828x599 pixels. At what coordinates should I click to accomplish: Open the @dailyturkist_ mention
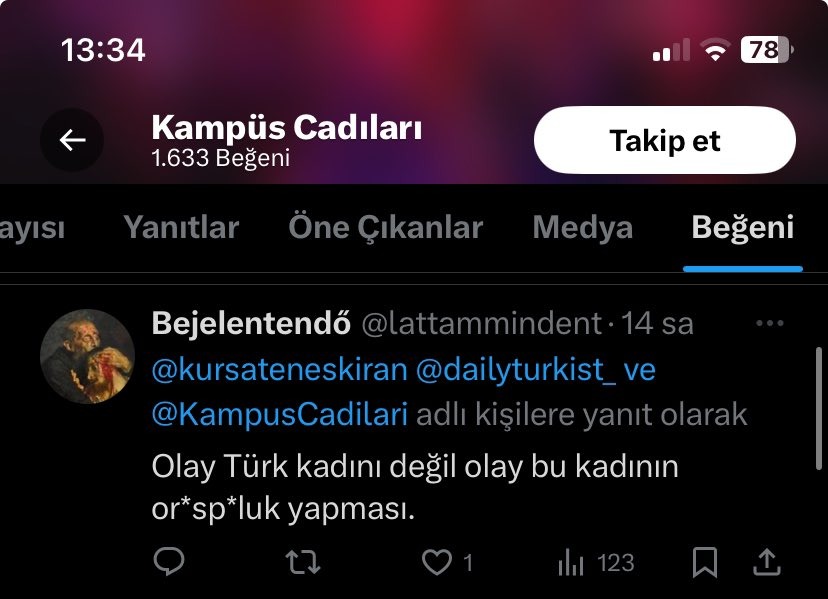pyautogui.click(x=517, y=369)
